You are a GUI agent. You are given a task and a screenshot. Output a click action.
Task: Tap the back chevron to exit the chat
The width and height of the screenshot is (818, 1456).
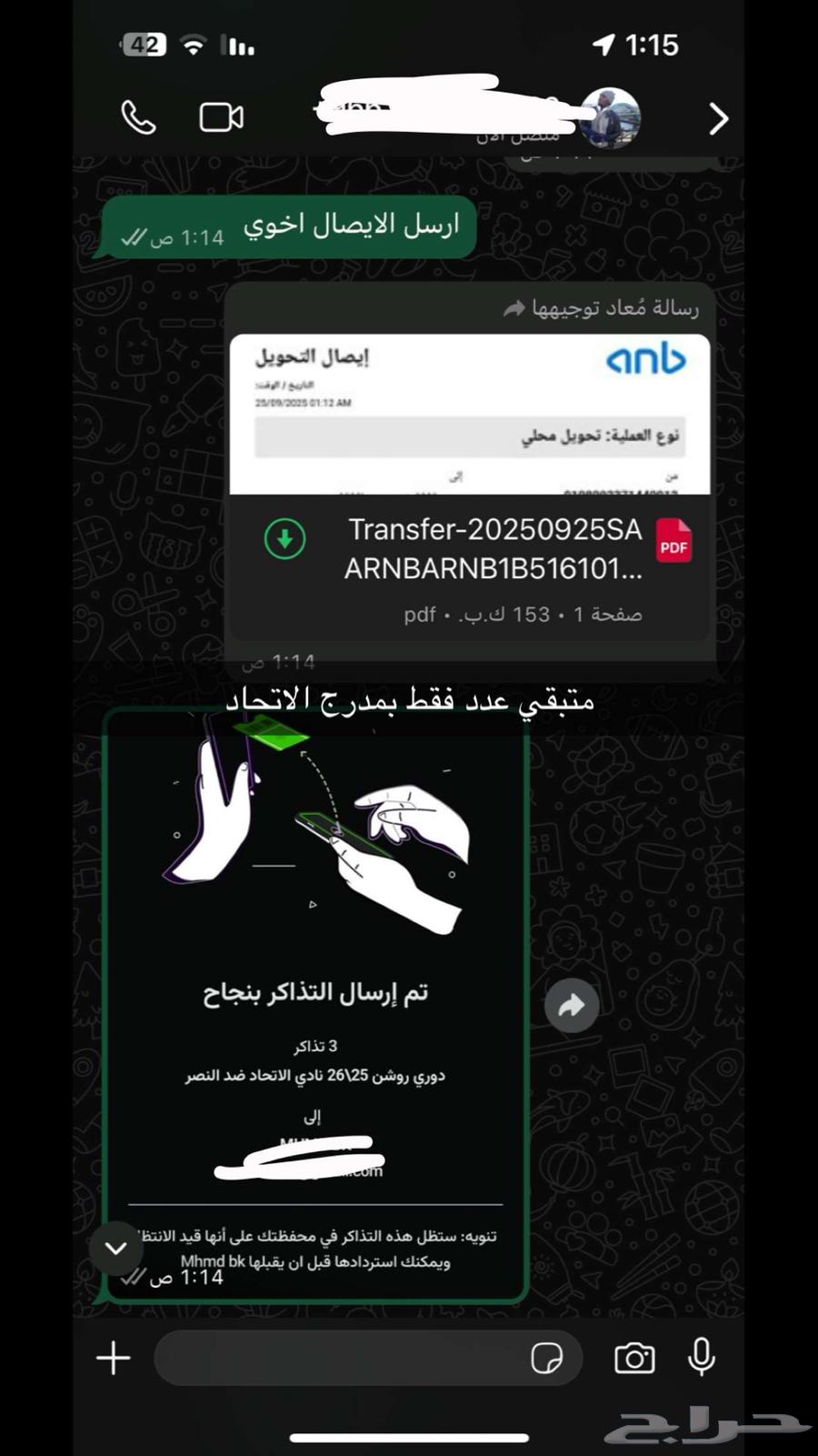pyautogui.click(x=717, y=119)
